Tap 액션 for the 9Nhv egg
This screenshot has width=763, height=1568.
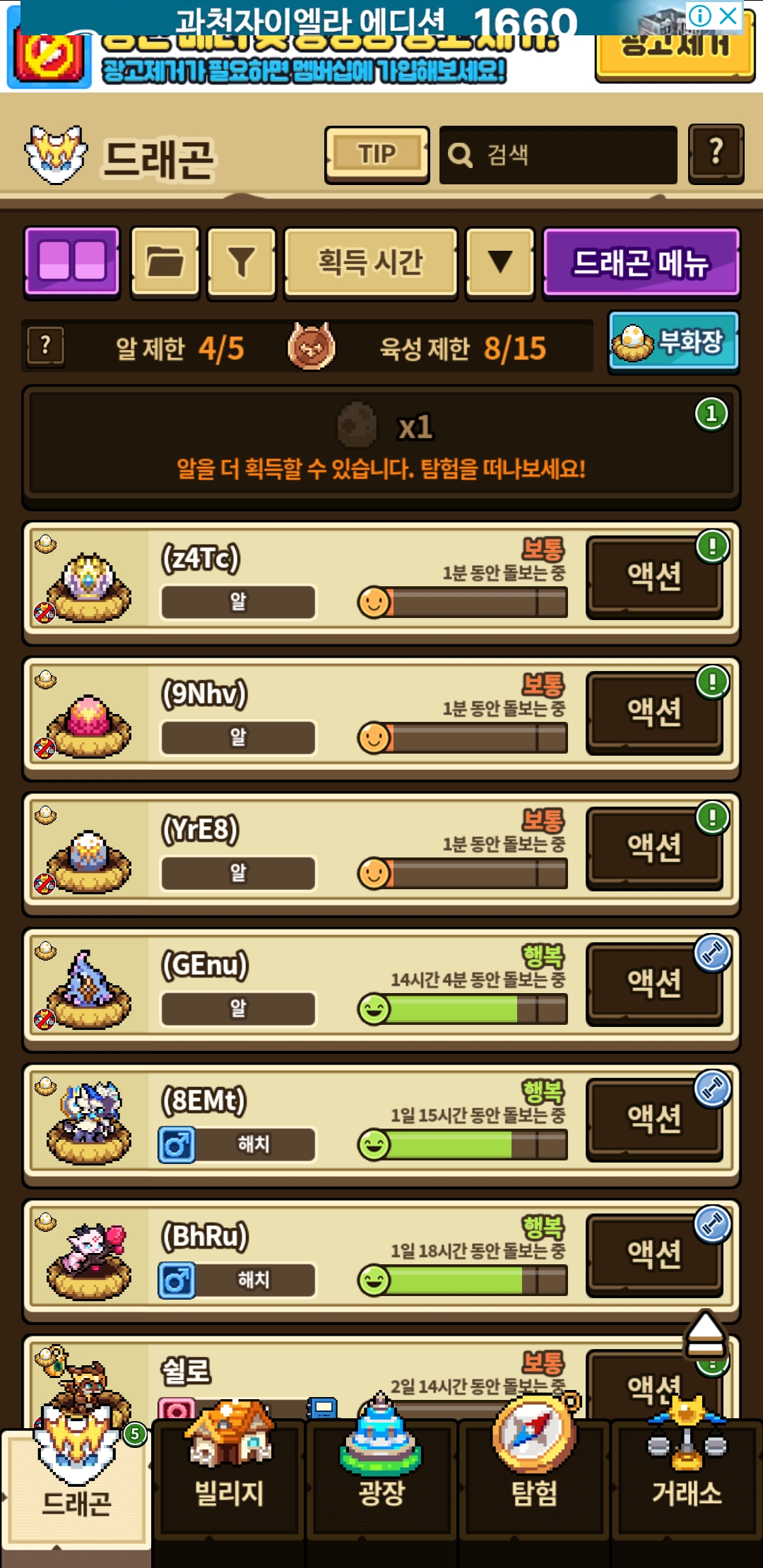point(654,713)
